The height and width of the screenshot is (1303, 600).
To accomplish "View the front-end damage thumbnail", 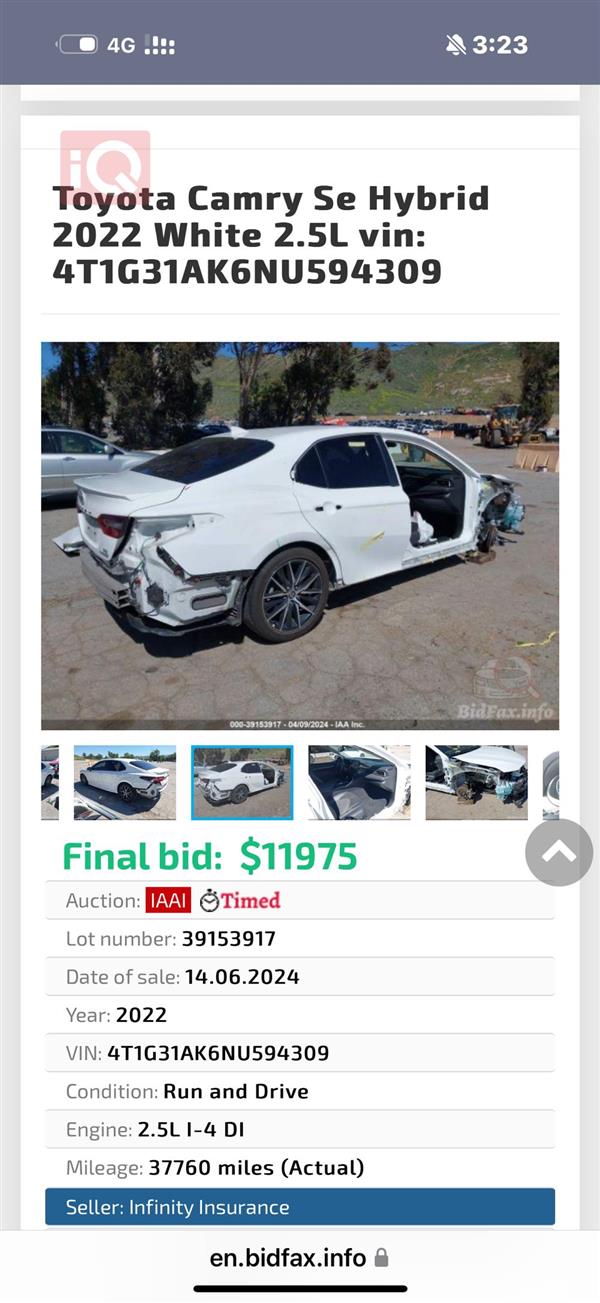I will click(476, 782).
